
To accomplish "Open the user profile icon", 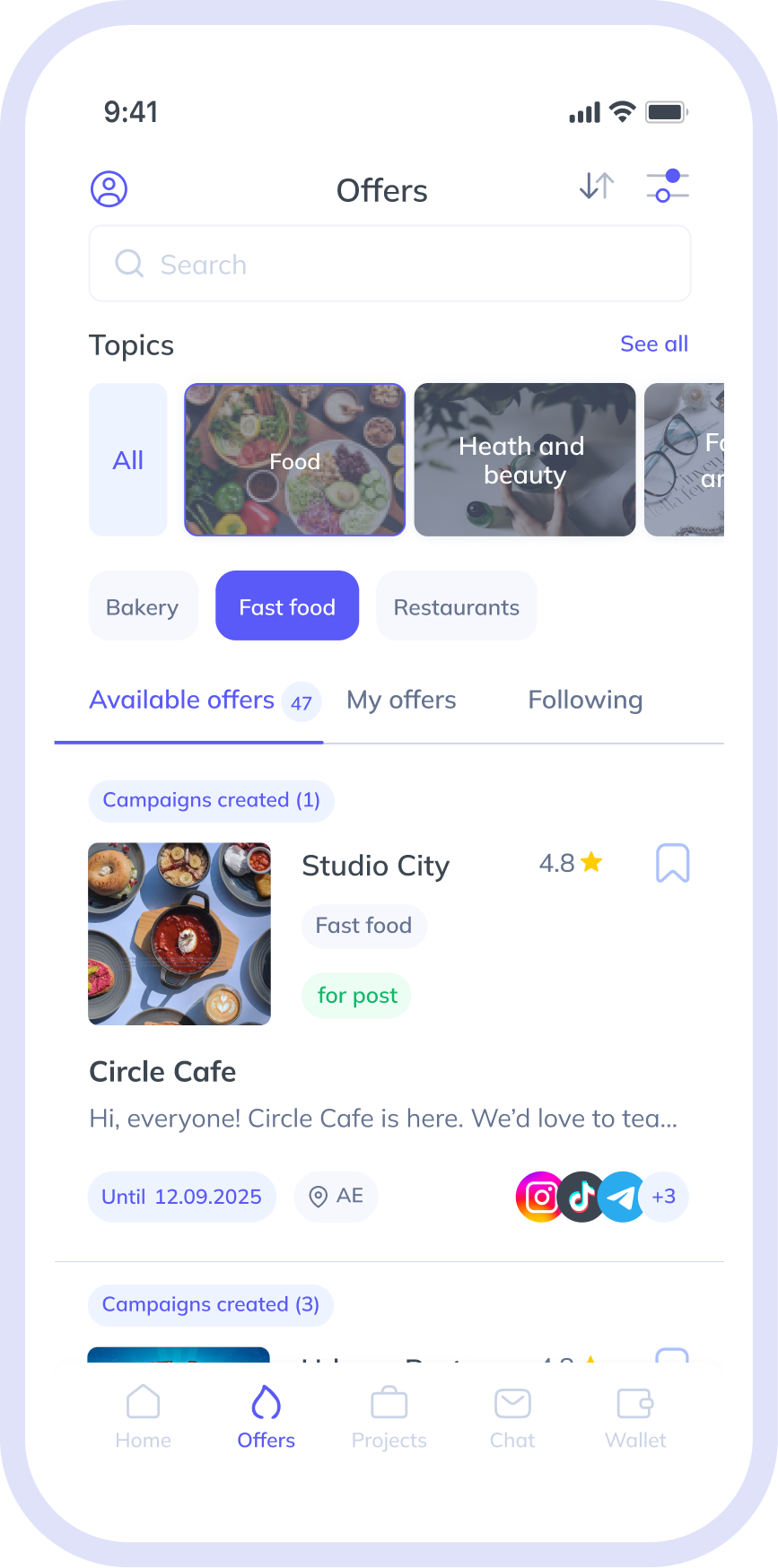I will (109, 189).
